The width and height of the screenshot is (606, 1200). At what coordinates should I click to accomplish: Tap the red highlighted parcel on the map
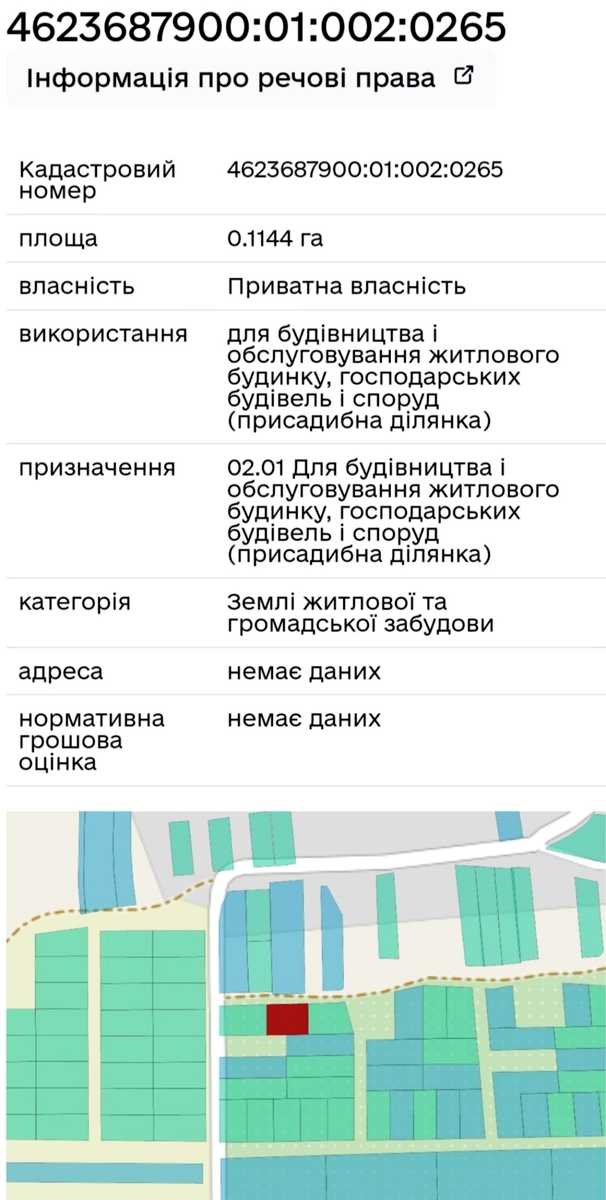[x=288, y=1019]
